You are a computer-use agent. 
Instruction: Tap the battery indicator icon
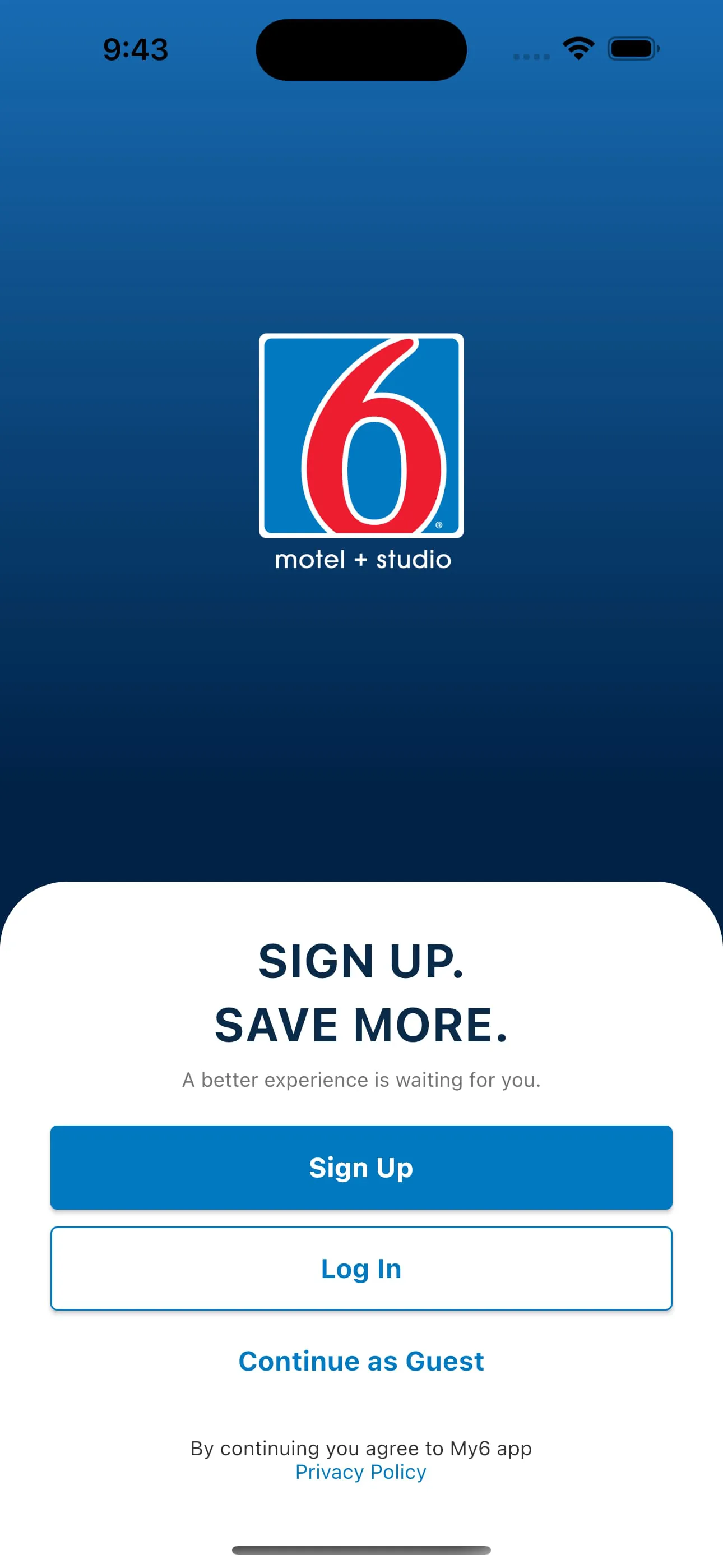(632, 50)
